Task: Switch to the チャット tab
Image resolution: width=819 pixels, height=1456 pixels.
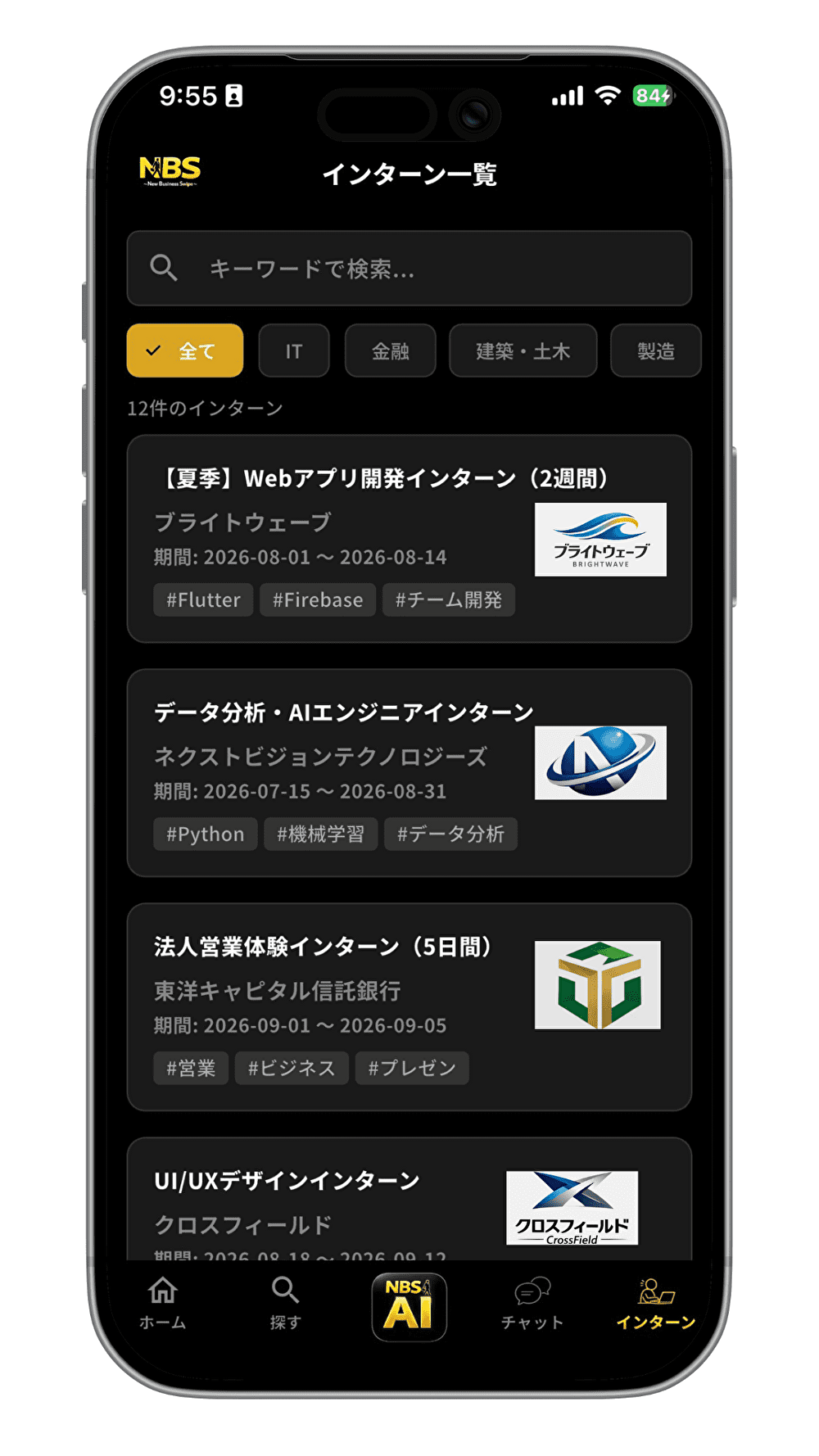Action: click(x=532, y=1304)
